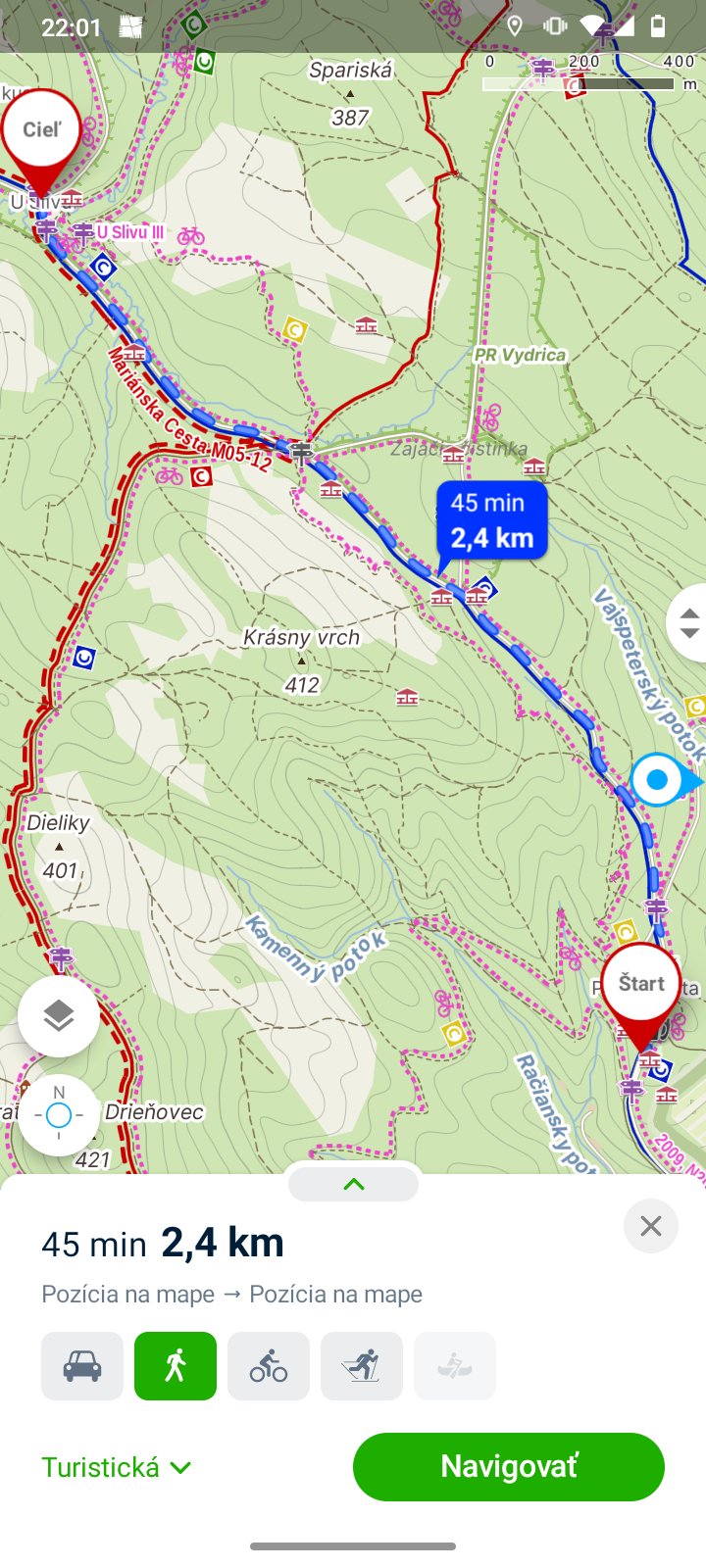The width and height of the screenshot is (706, 1568).
Task: Open the map layers button
Action: tap(59, 1016)
